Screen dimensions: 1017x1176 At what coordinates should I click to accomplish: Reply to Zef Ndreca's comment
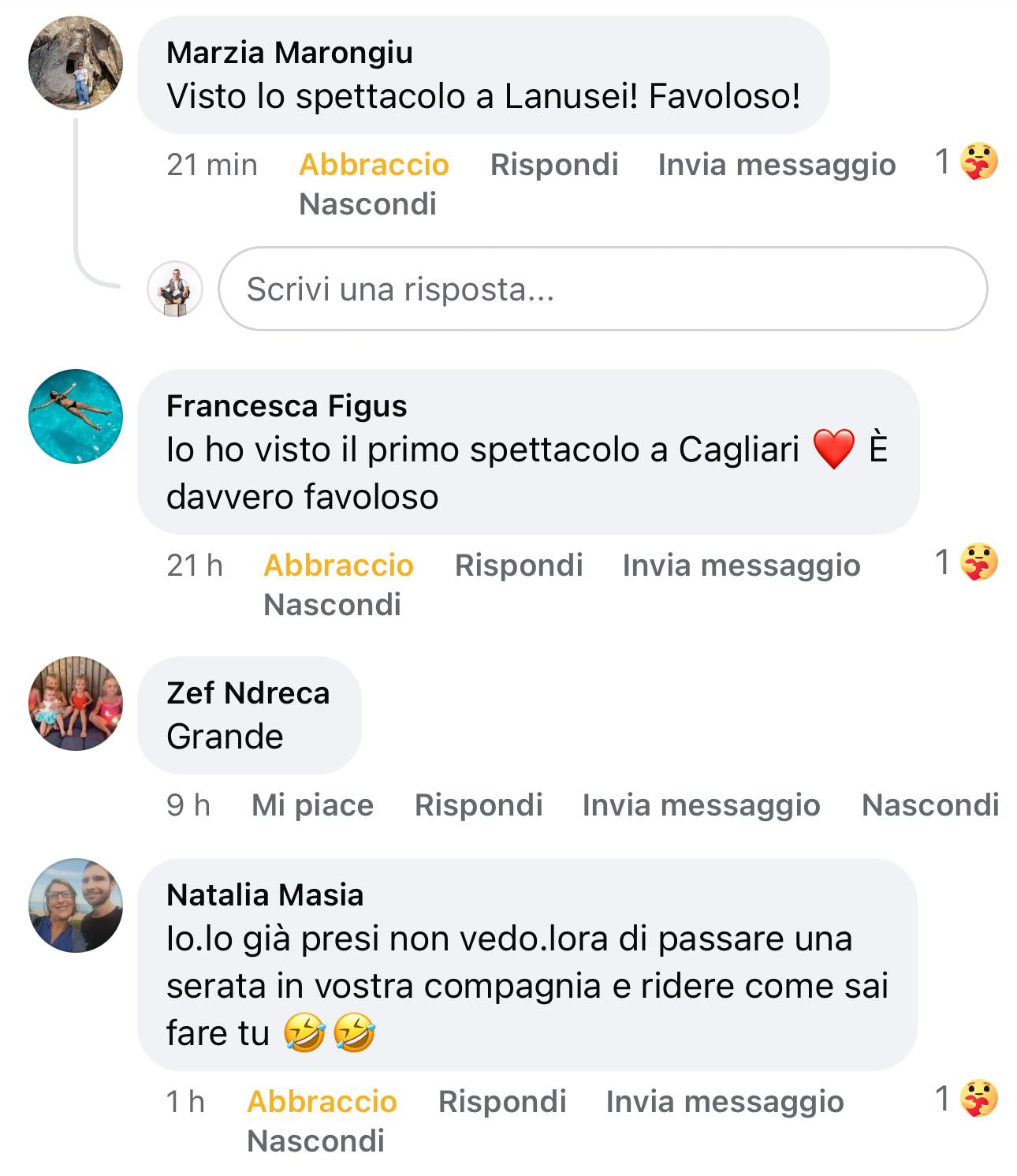click(x=479, y=805)
